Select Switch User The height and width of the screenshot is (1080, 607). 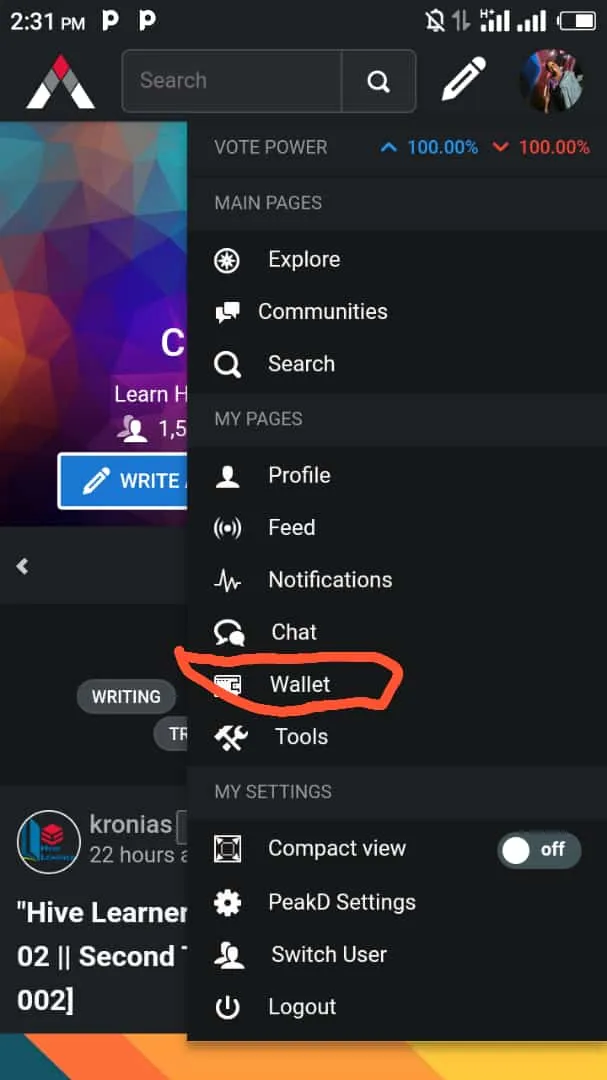click(x=328, y=955)
